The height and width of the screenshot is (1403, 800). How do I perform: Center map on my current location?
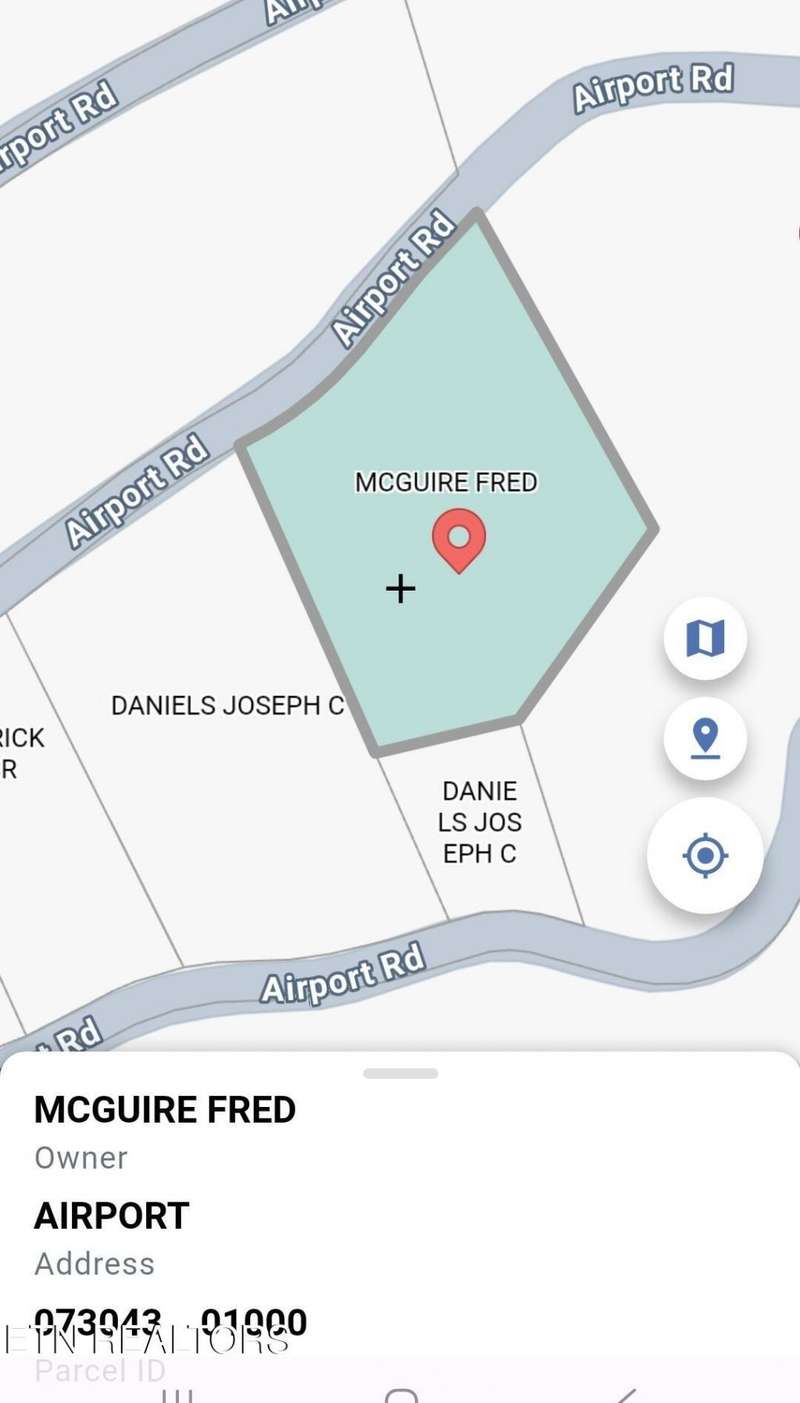(x=705, y=855)
